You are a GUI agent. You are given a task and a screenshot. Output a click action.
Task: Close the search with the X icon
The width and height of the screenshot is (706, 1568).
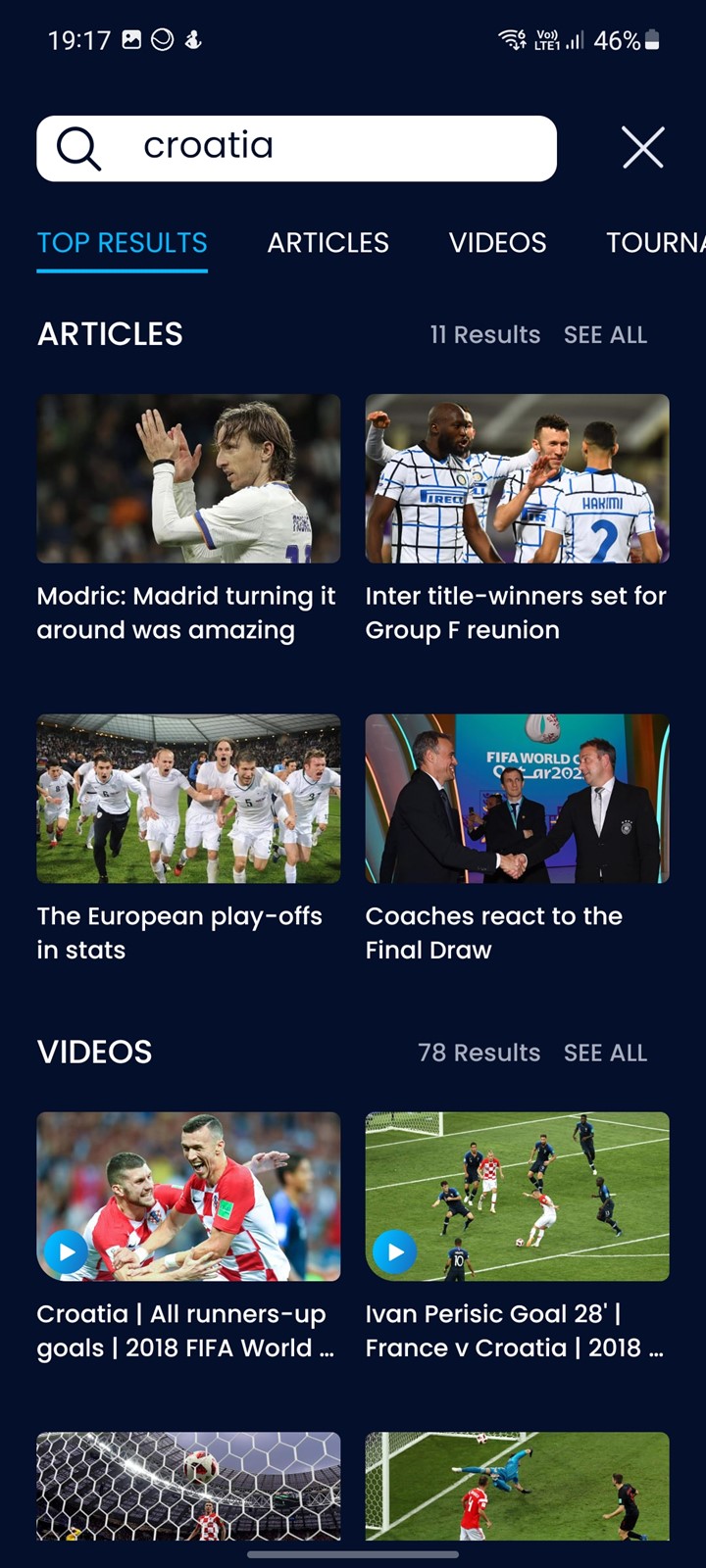pyautogui.click(x=643, y=148)
